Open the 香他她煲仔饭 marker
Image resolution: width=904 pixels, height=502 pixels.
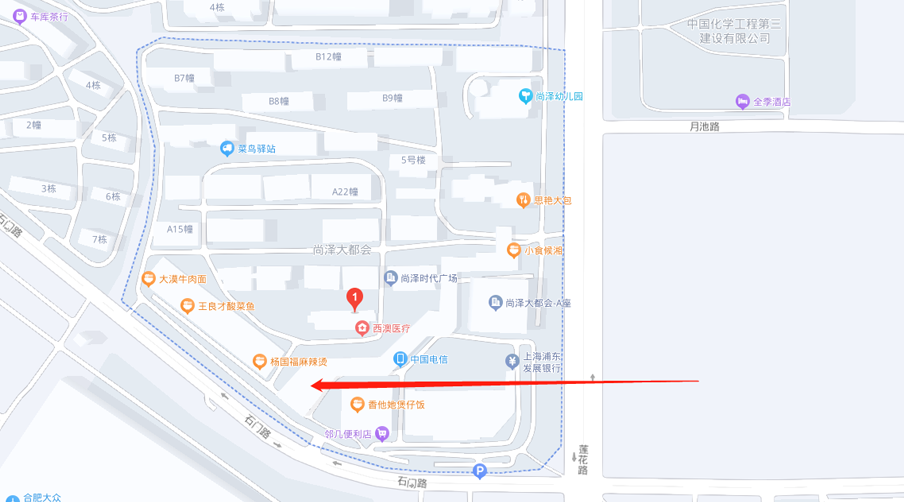tap(357, 404)
